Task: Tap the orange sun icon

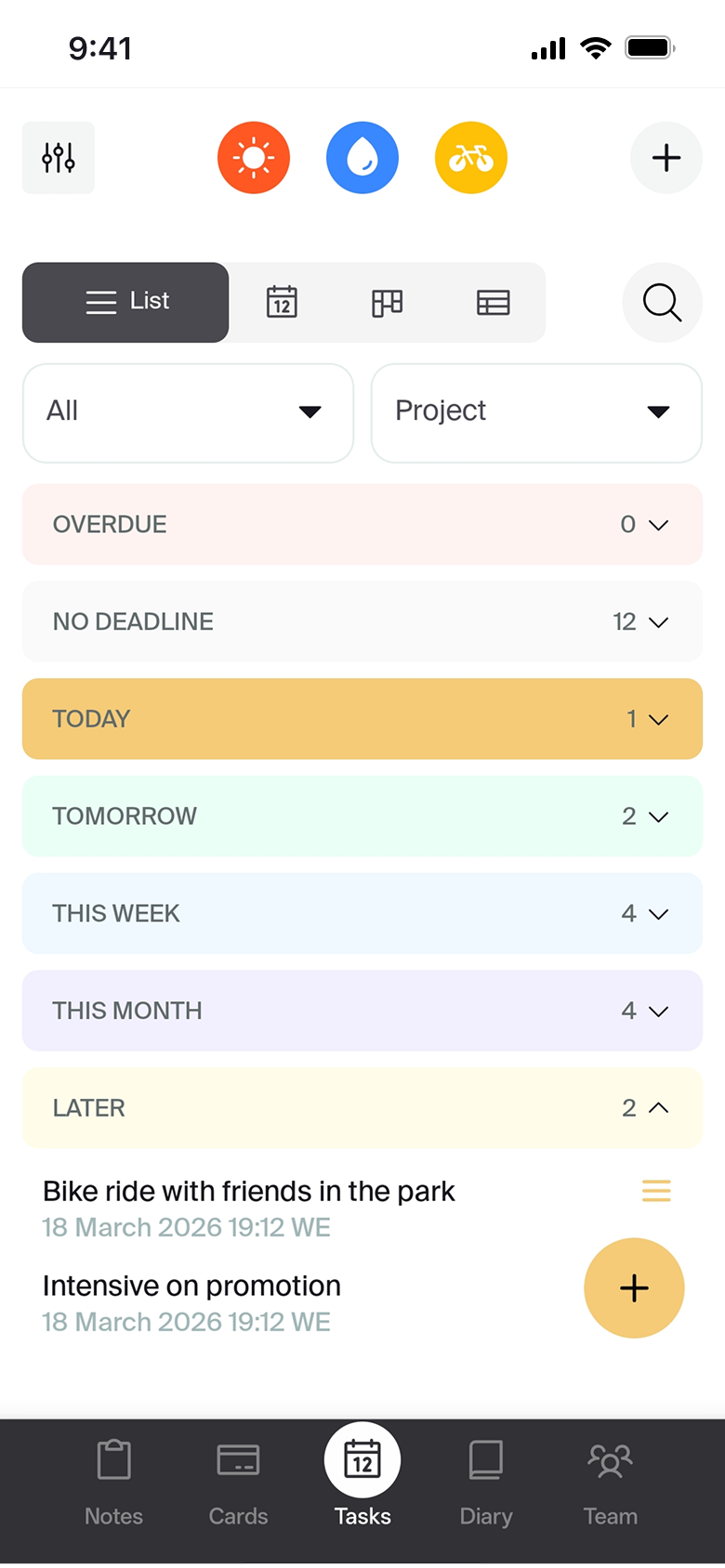Action: 254,158
